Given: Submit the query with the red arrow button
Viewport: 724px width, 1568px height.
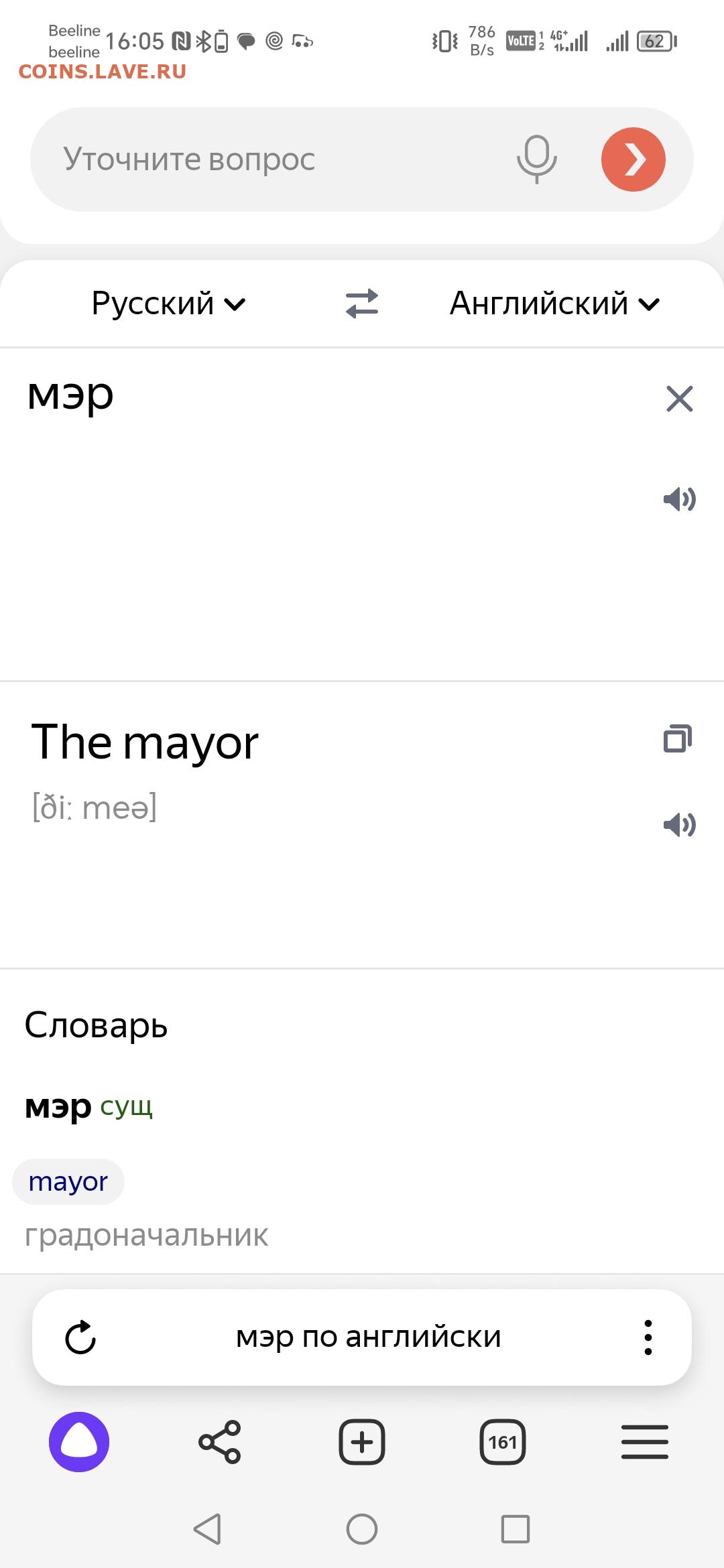Looking at the screenshot, I should [x=633, y=159].
